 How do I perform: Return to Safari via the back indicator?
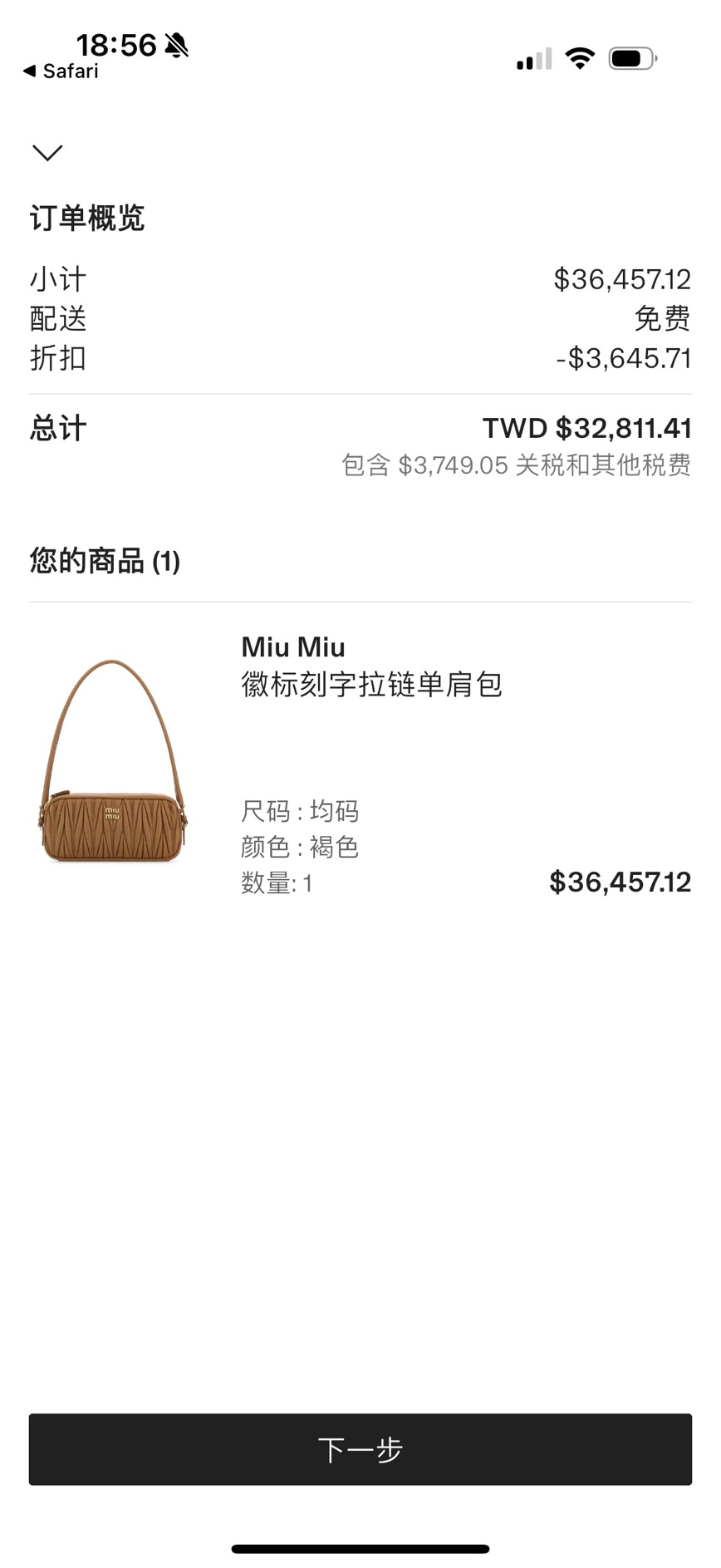(62, 72)
